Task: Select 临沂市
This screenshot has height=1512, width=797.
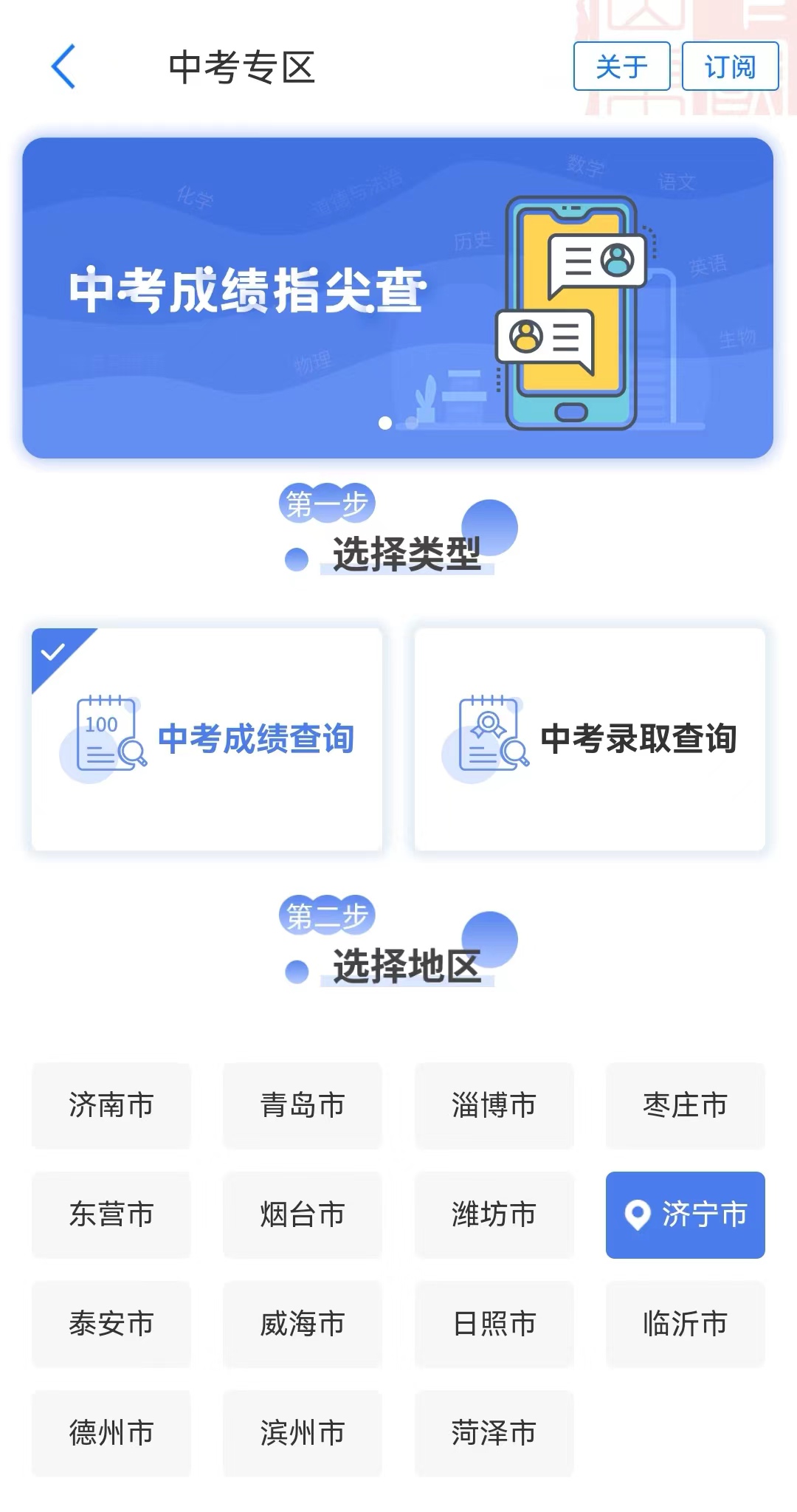Action: 686,1324
